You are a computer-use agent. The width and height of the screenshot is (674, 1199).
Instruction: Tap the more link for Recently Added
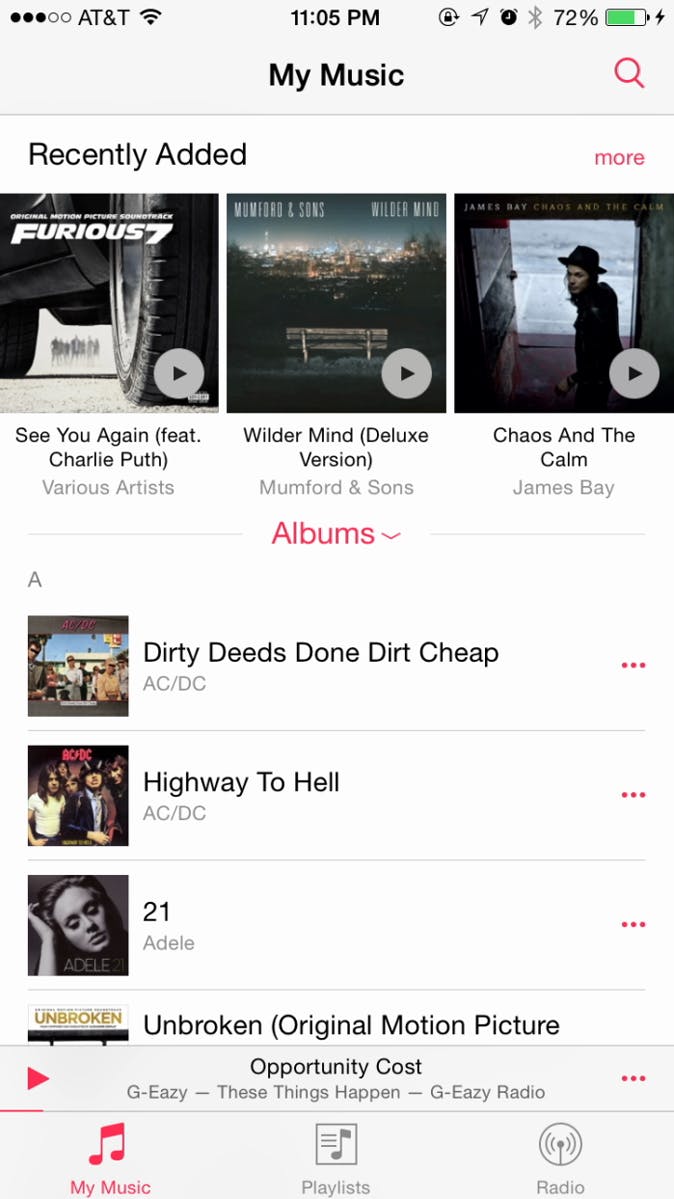619,157
